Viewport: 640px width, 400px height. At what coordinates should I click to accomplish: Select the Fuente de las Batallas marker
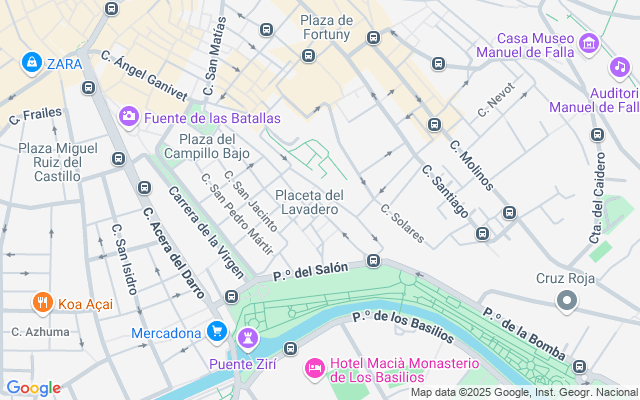(129, 118)
